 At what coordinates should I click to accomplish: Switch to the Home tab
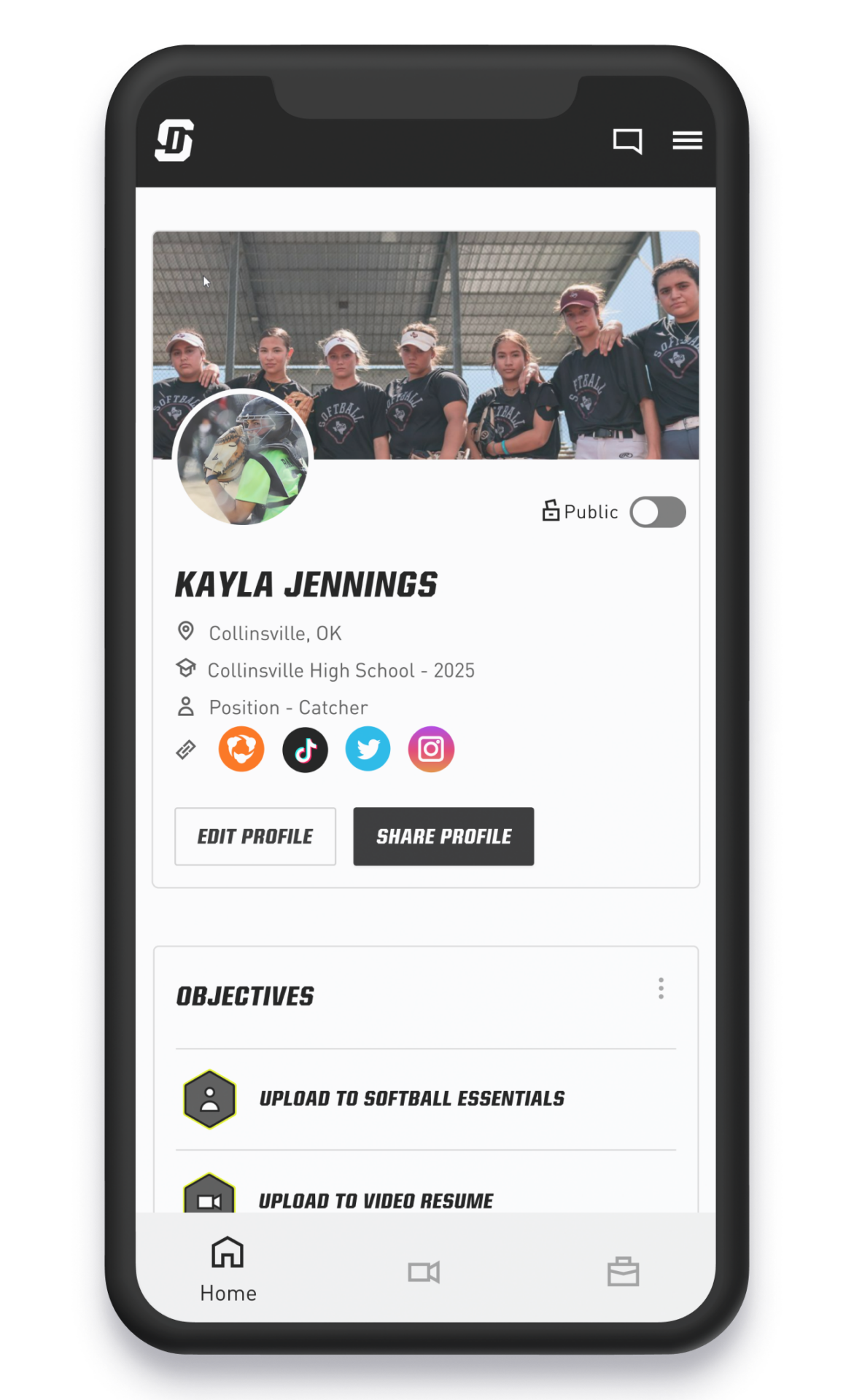(x=228, y=1269)
